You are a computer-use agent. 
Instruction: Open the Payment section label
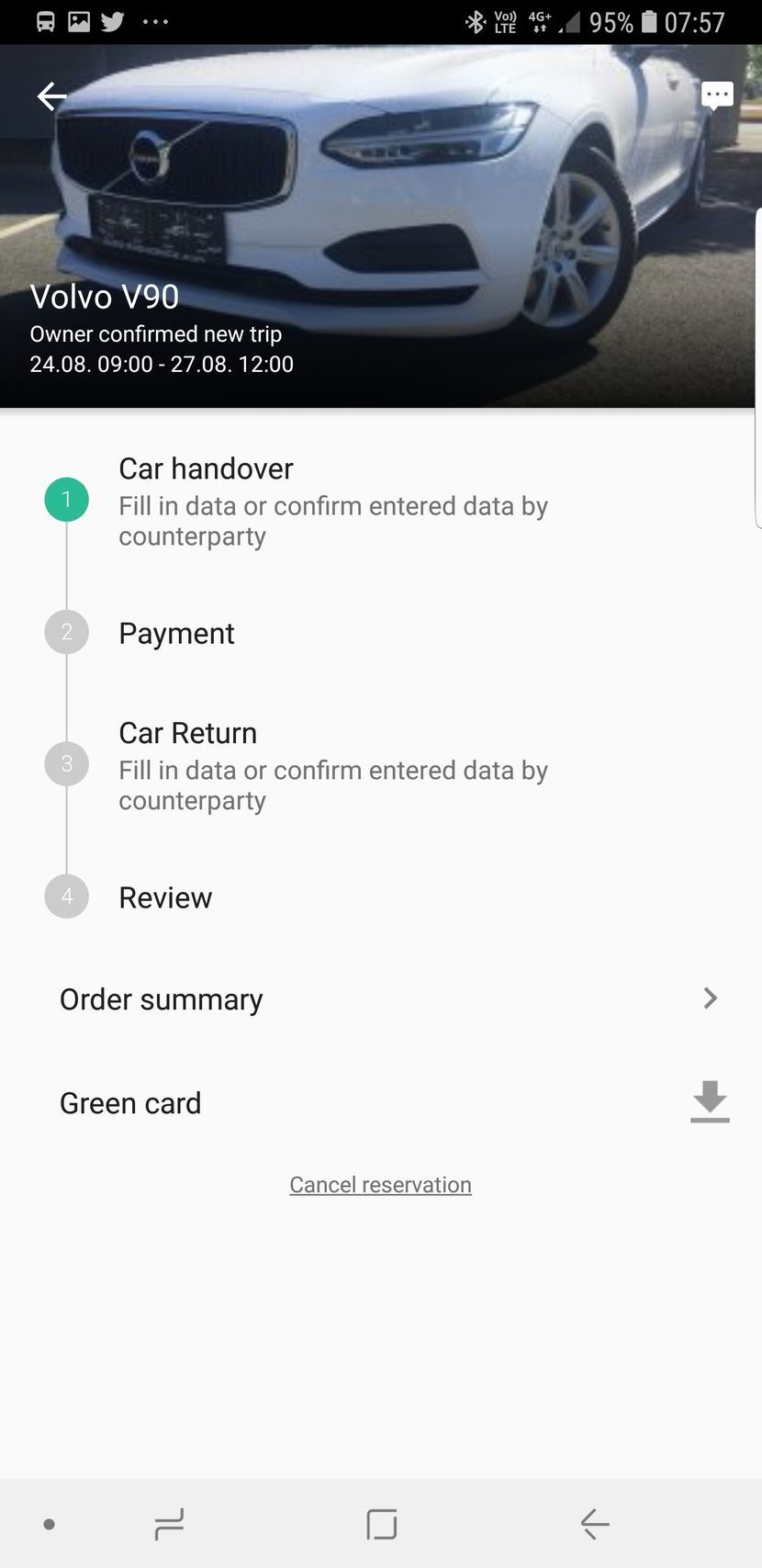(x=175, y=633)
